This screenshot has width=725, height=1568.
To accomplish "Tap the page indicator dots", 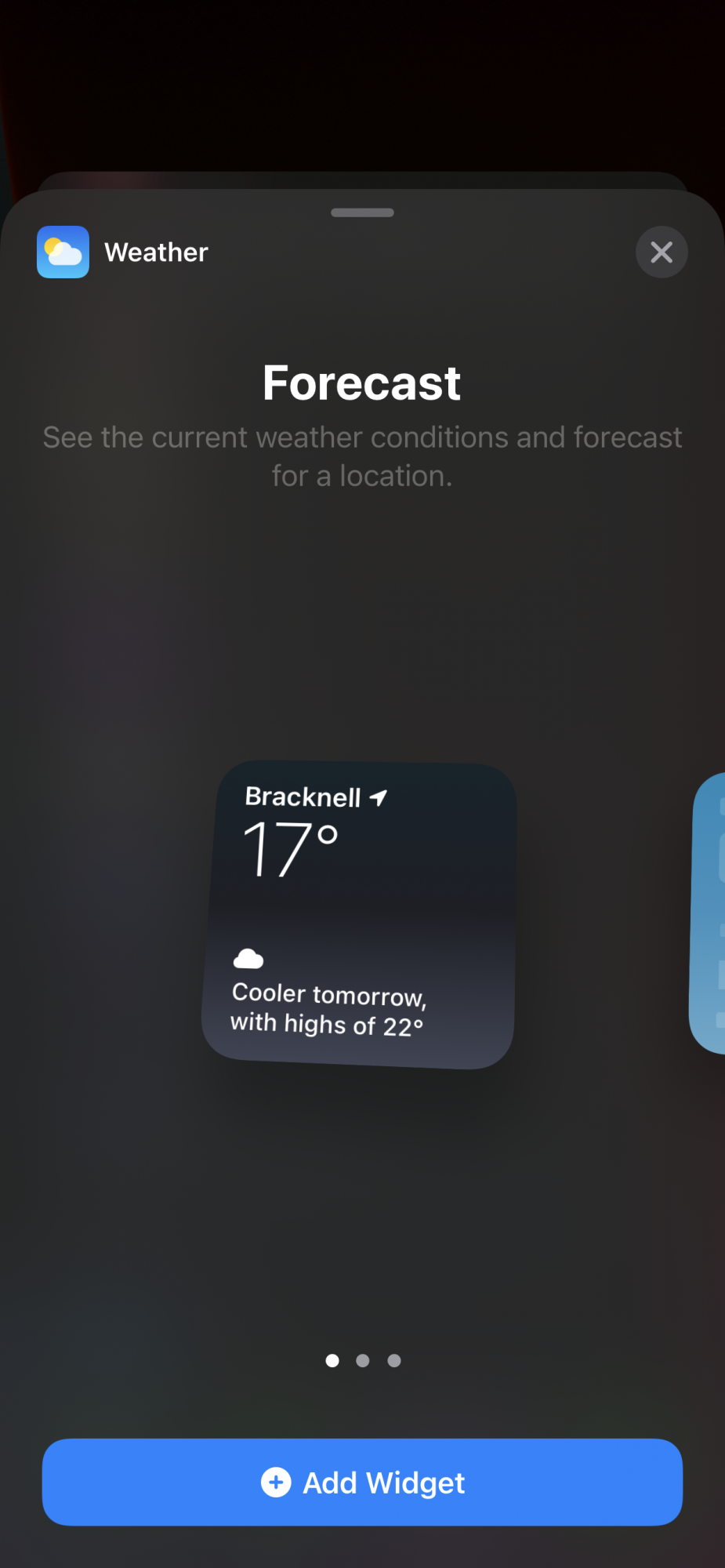I will click(363, 1360).
